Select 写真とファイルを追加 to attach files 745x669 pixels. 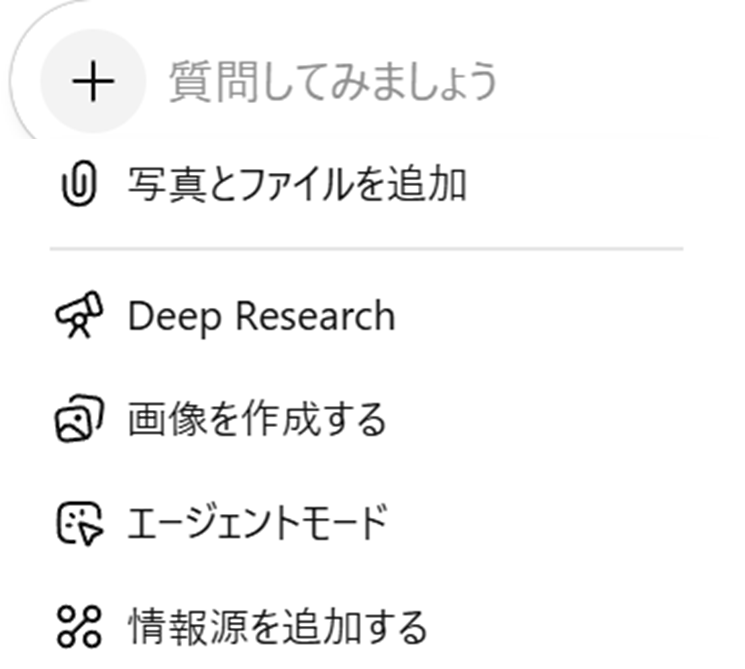(296, 185)
